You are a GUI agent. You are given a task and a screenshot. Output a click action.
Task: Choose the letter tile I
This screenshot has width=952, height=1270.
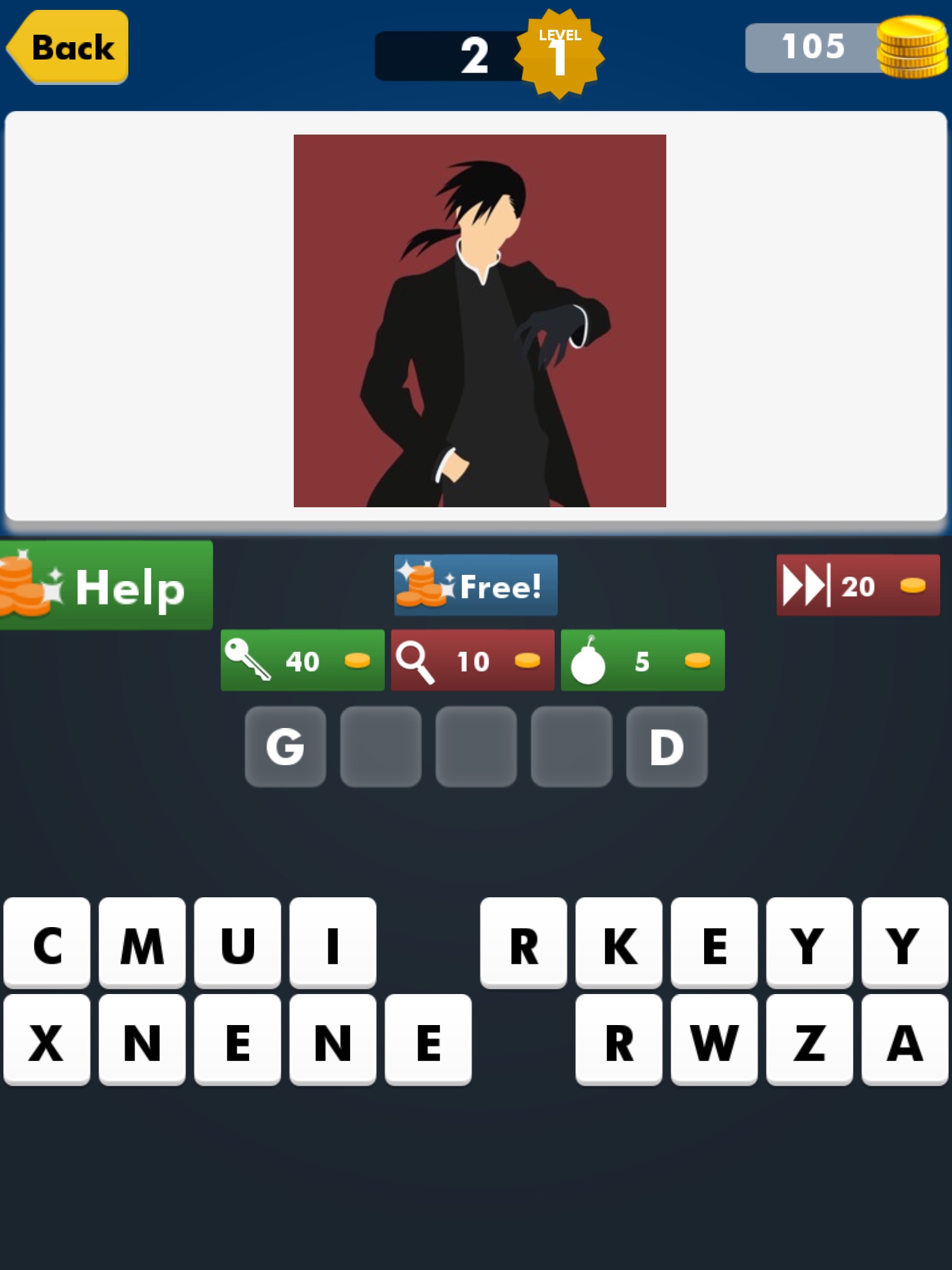333,943
